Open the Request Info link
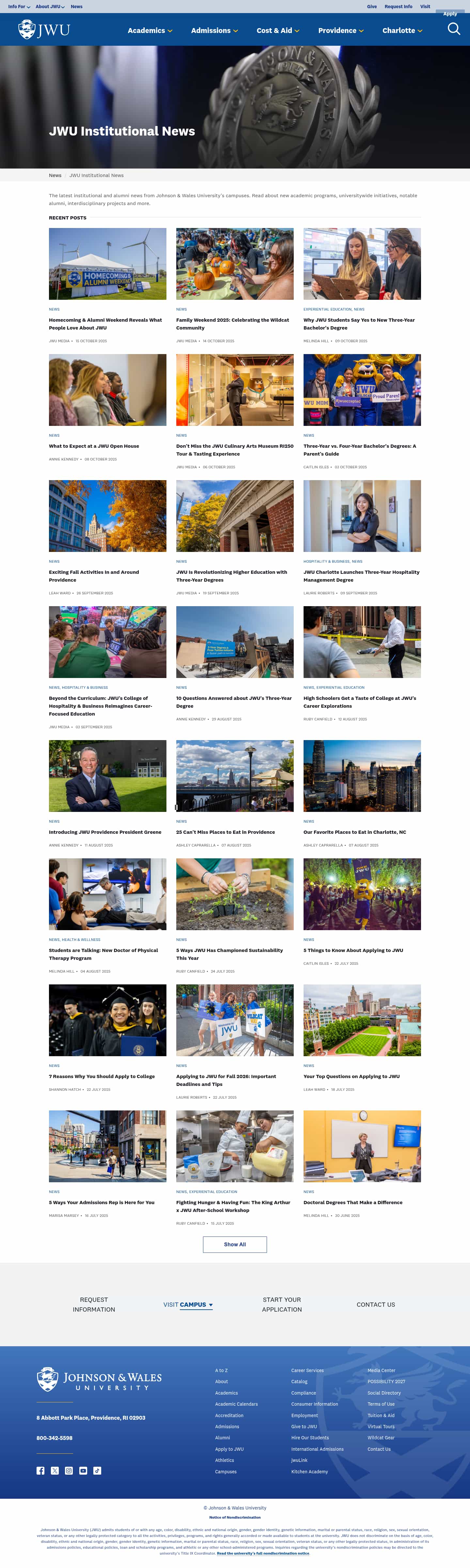The width and height of the screenshot is (470, 1568). pos(398,7)
